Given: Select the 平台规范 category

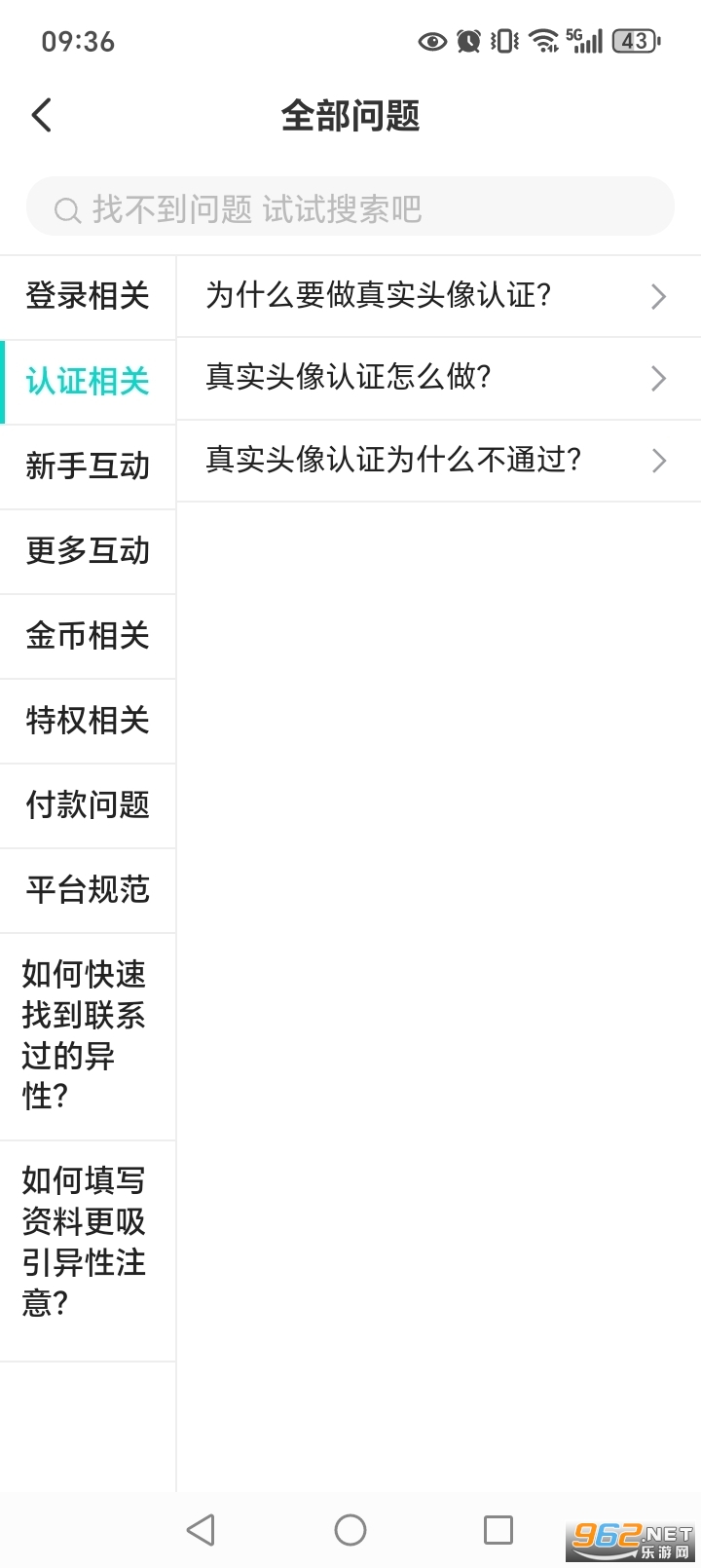Looking at the screenshot, I should tap(88, 890).
